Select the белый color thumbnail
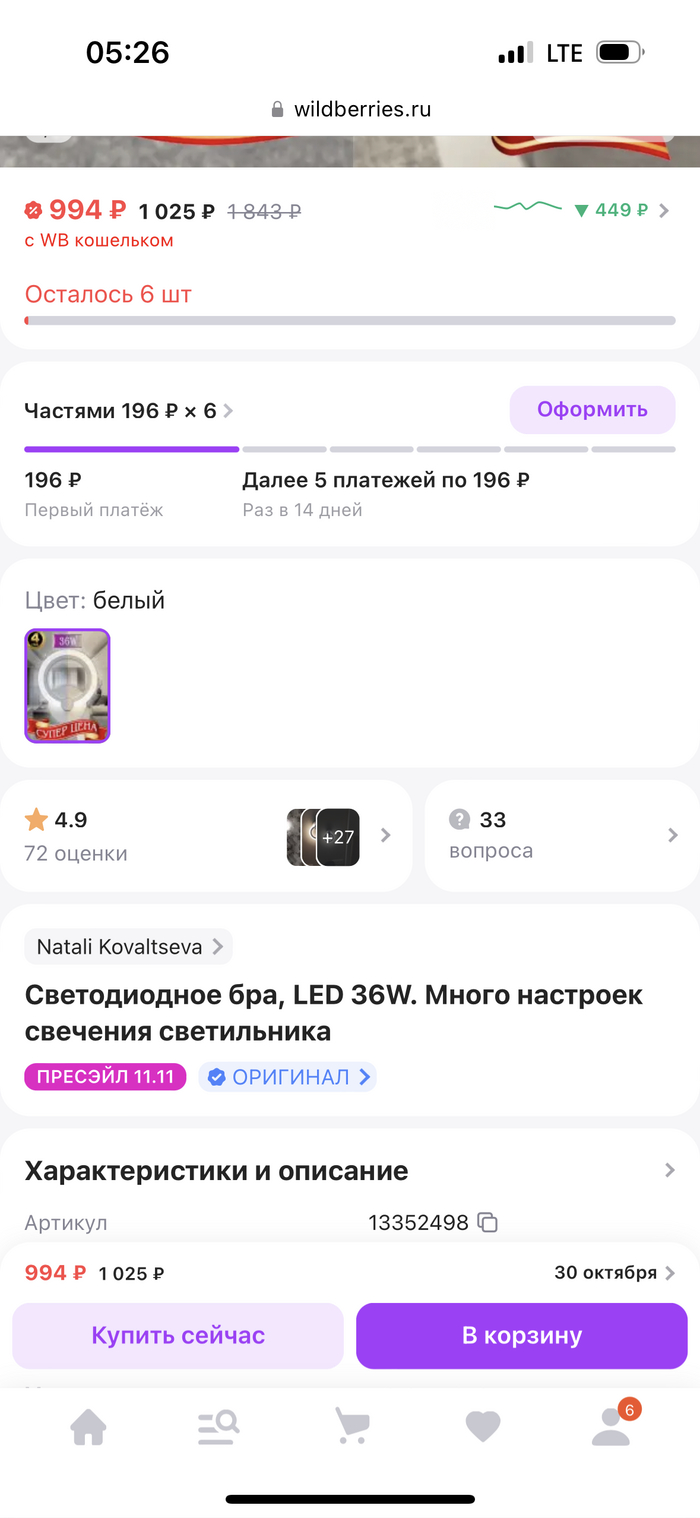 (x=67, y=686)
